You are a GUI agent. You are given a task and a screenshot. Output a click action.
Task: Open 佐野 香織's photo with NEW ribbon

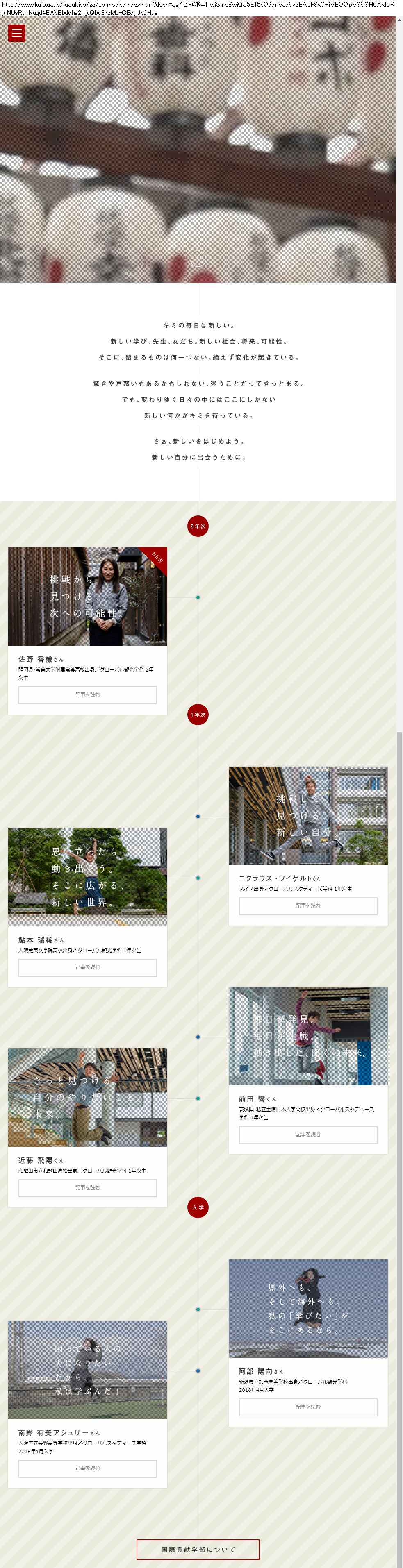(88, 597)
